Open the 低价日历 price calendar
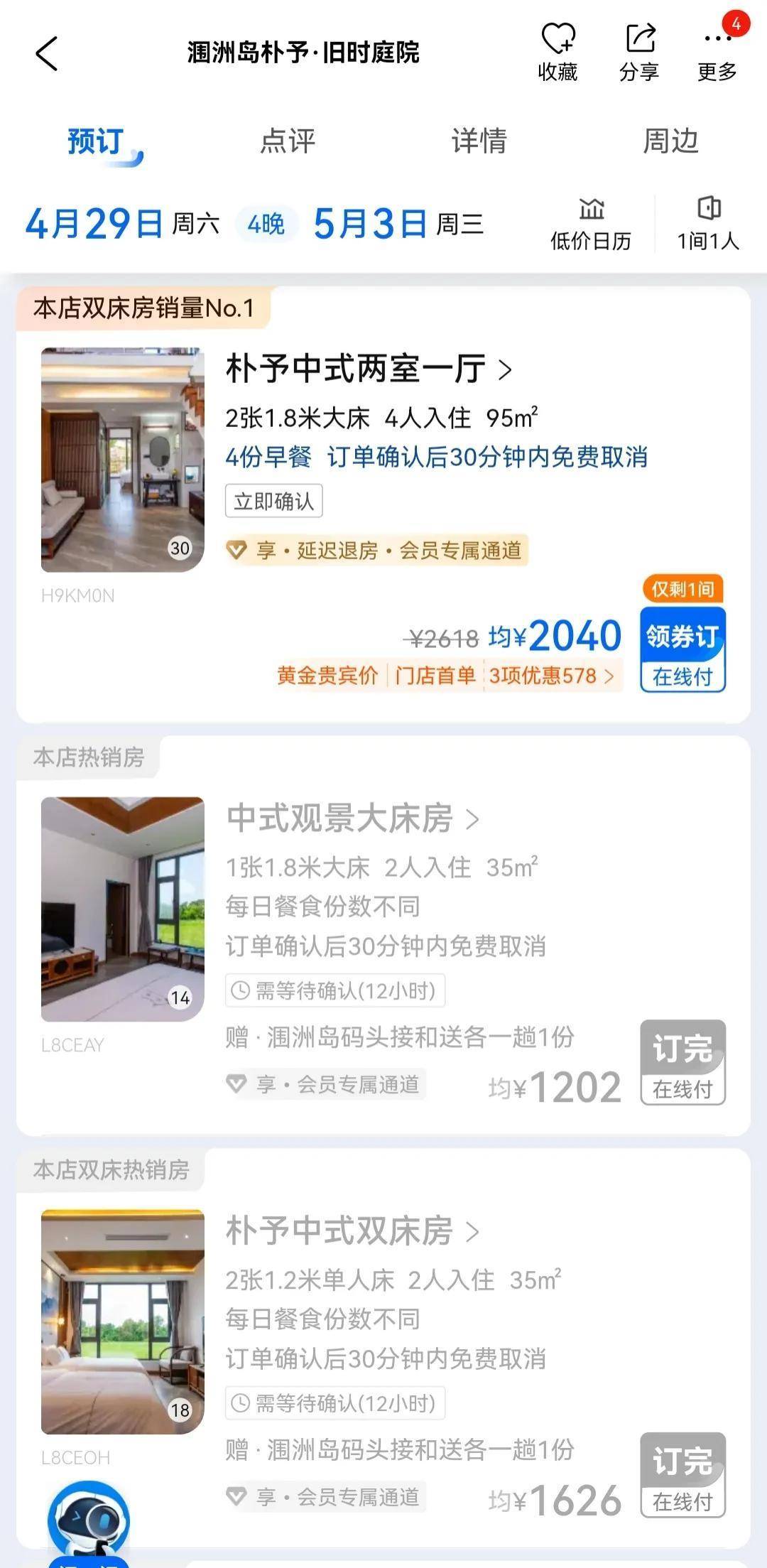 click(x=591, y=225)
